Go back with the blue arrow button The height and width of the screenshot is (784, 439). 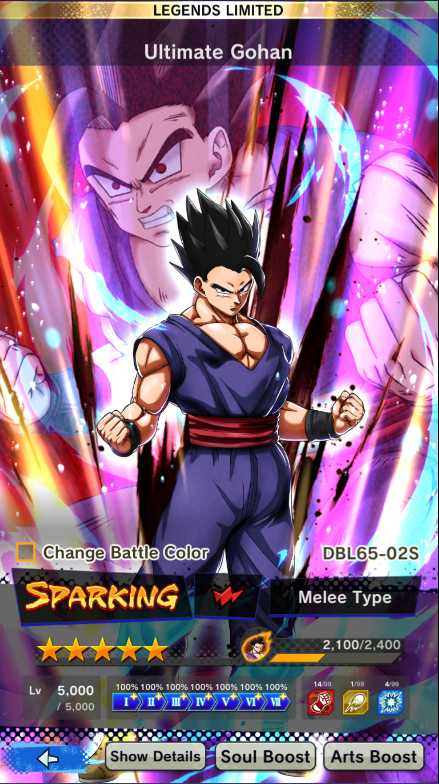pos(48,758)
